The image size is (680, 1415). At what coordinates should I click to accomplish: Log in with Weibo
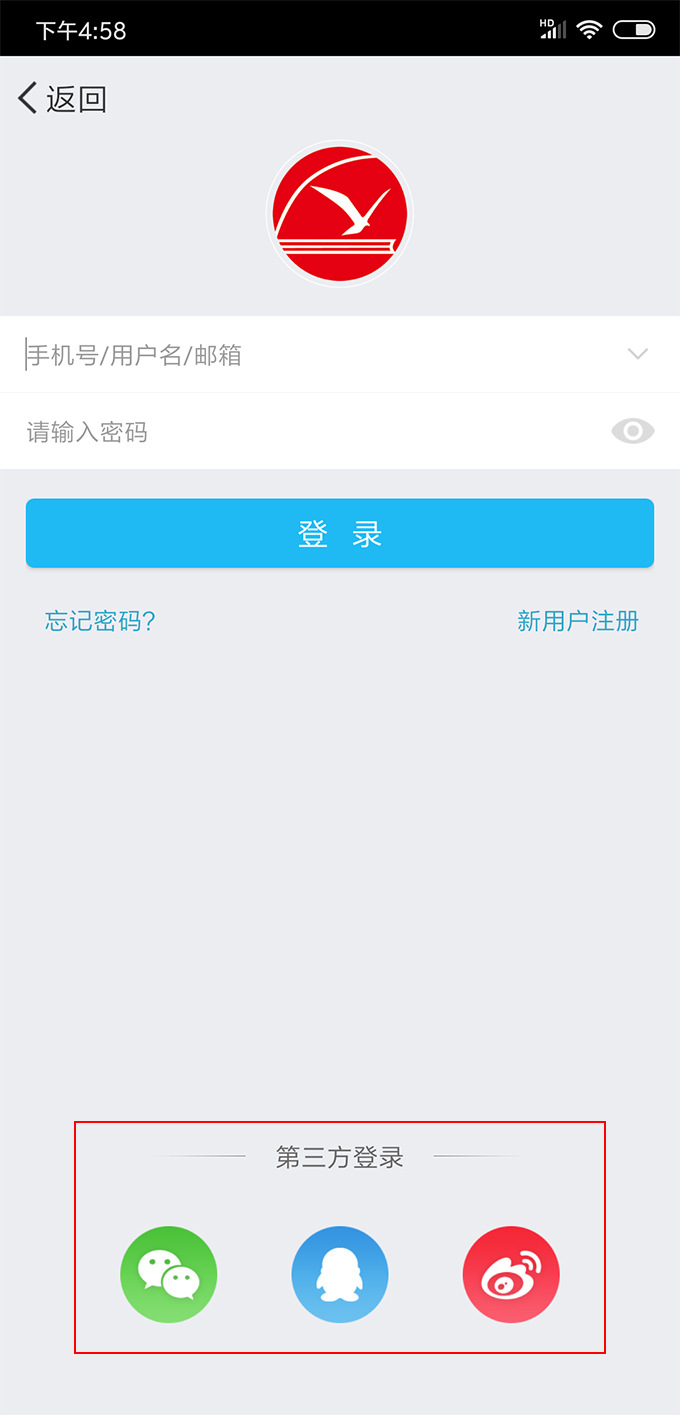click(511, 1274)
